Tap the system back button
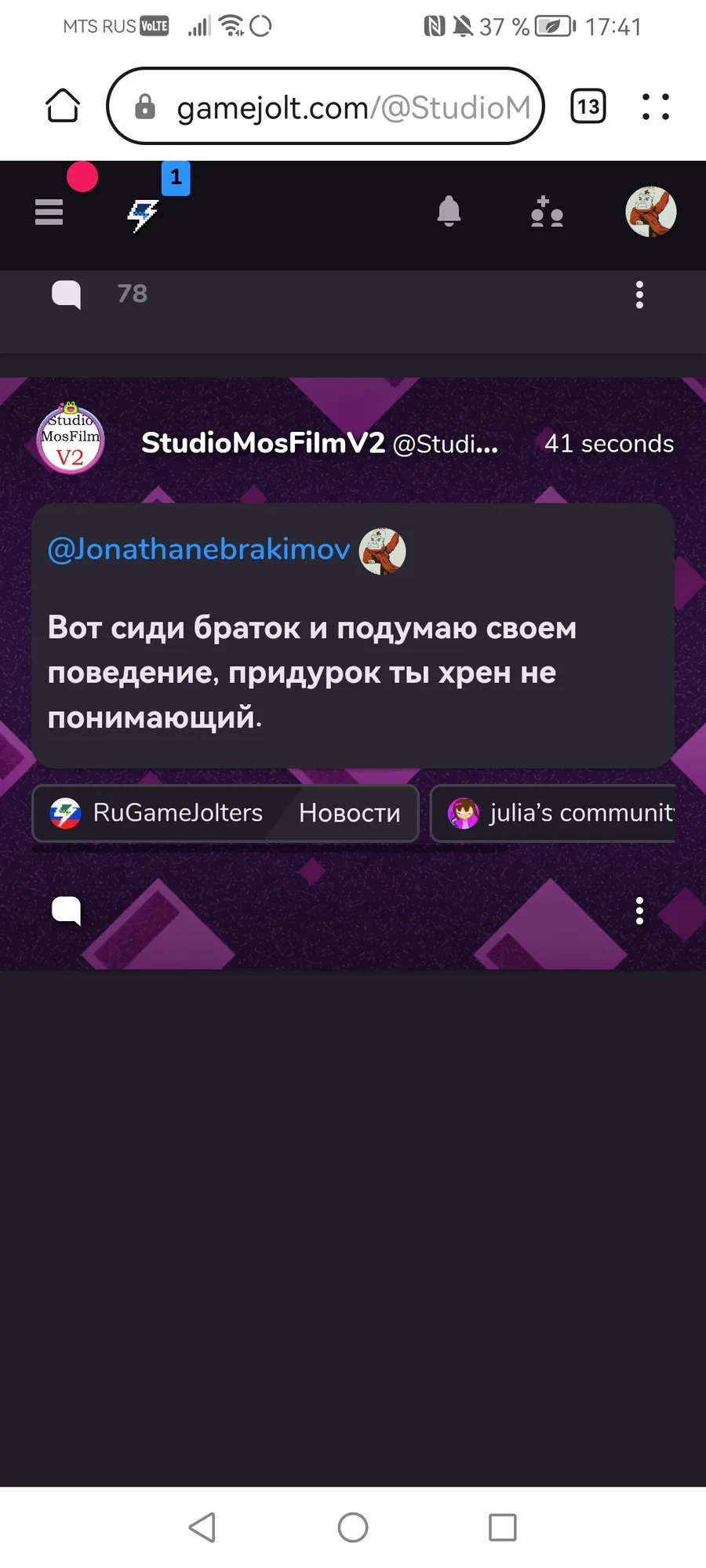Viewport: 706px width, 1568px height. coord(202,1527)
